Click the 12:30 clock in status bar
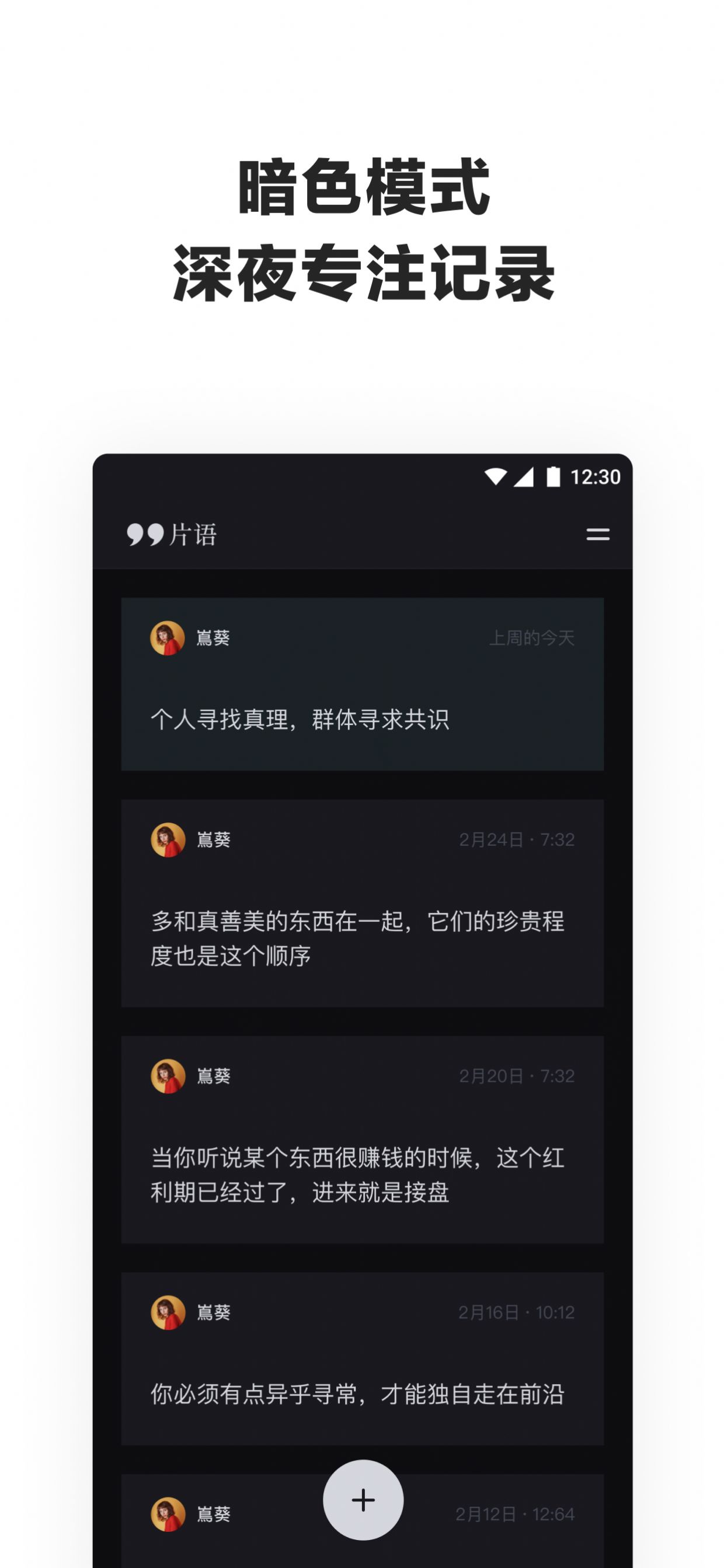 tap(595, 477)
